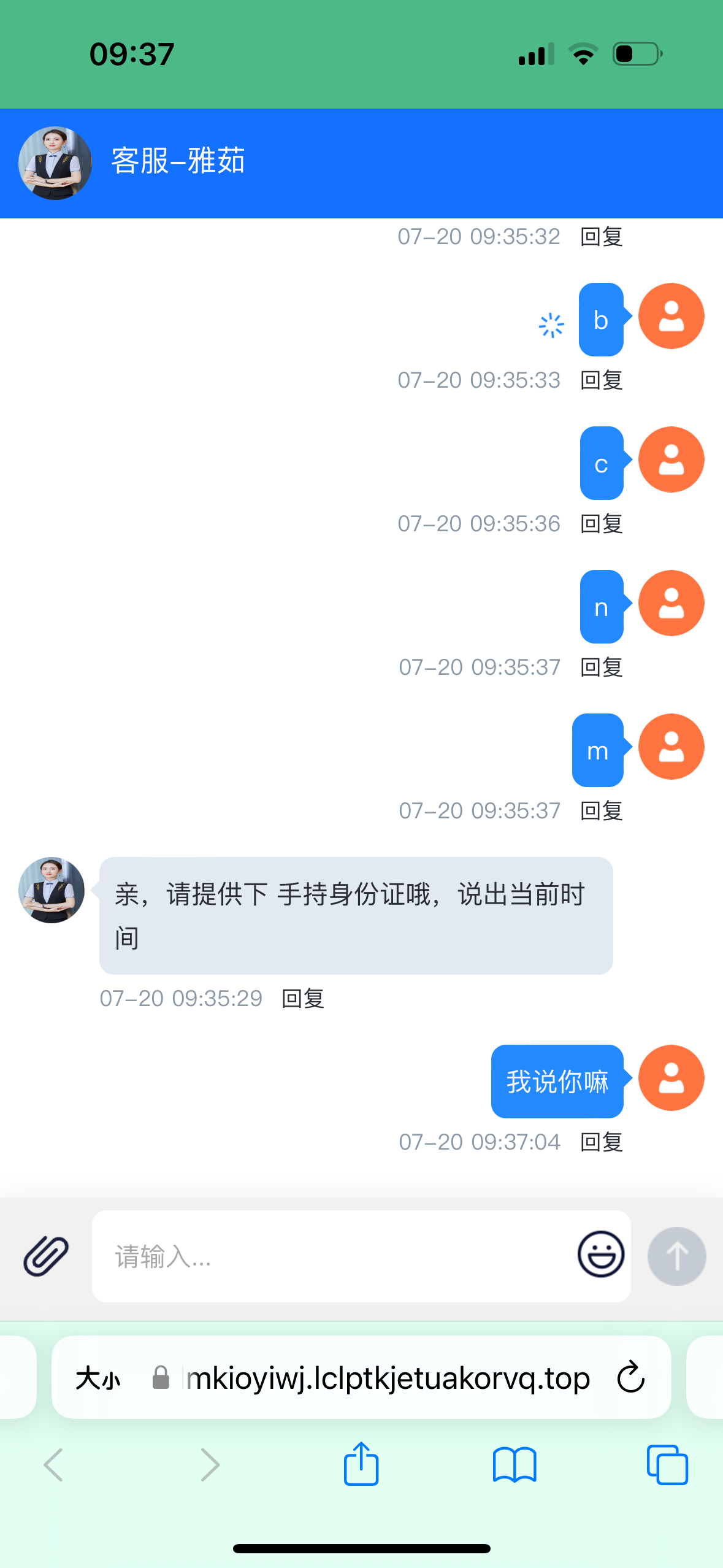Focus the 请输入 message input field
This screenshot has height=1568, width=723.
(331, 1256)
